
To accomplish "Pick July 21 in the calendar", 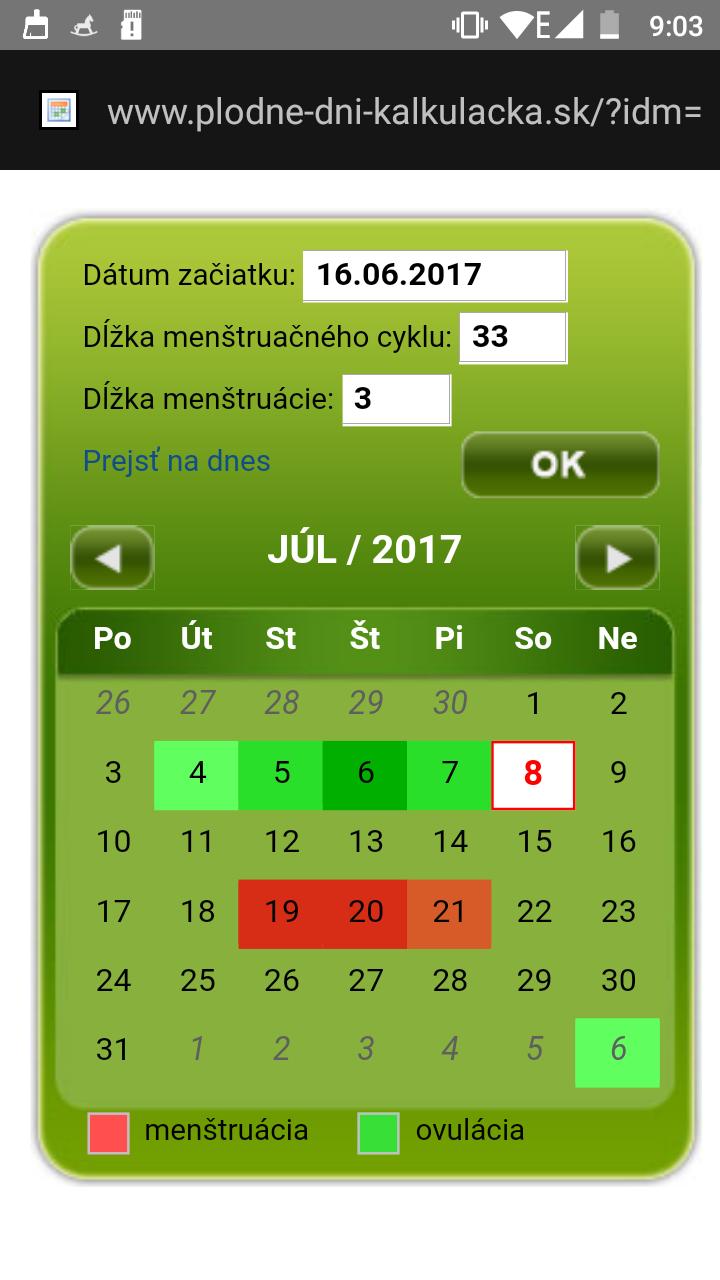I will click(449, 912).
